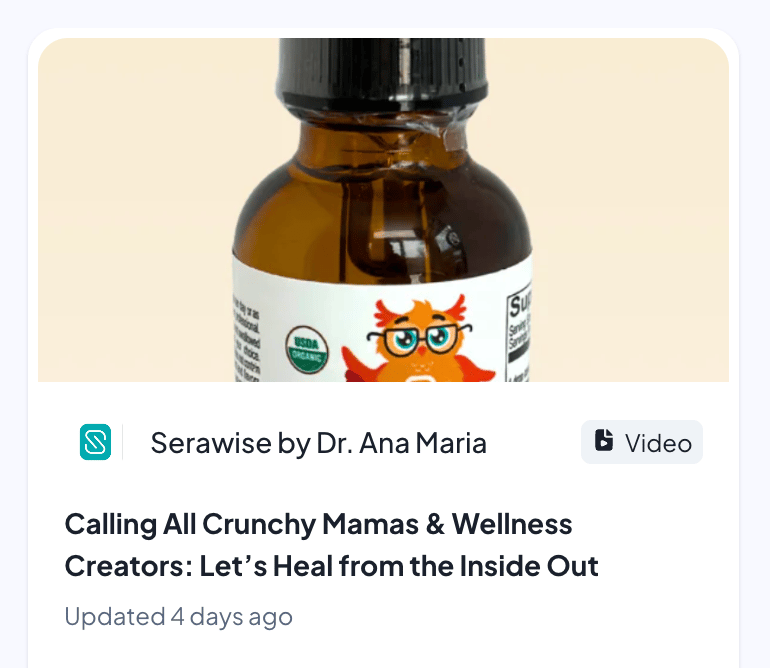770x668 pixels.
Task: Open the Crunchy Mamas campaign card image
Action: (383, 210)
